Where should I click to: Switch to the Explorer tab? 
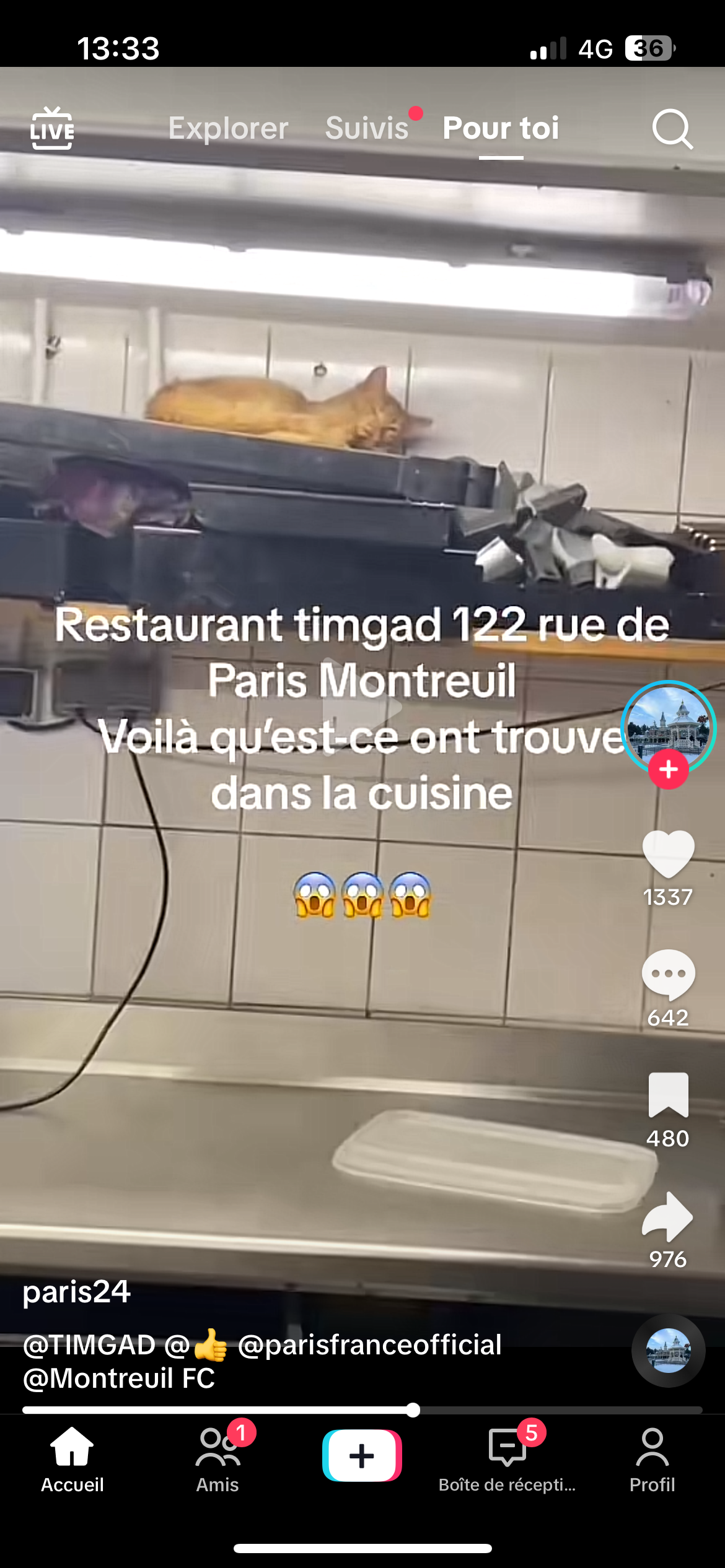(x=228, y=128)
